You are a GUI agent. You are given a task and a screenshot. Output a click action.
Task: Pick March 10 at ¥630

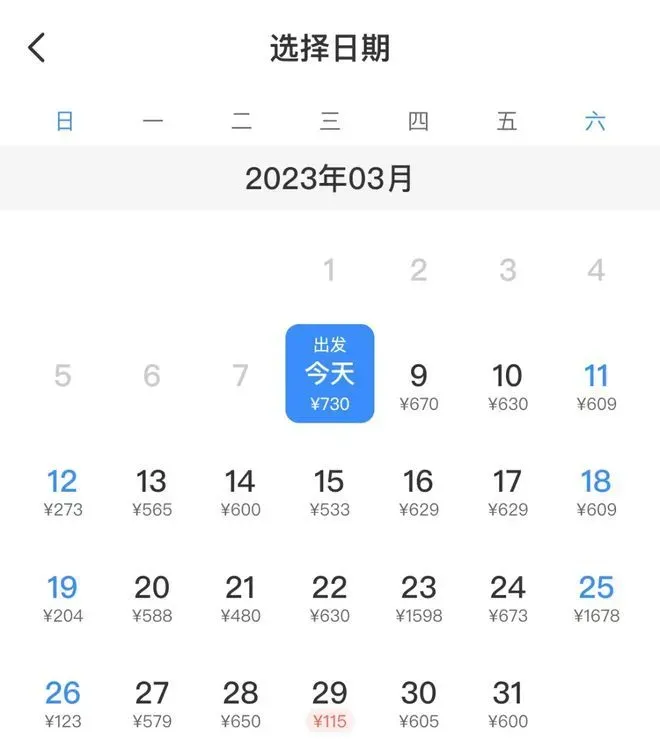pyautogui.click(x=507, y=386)
